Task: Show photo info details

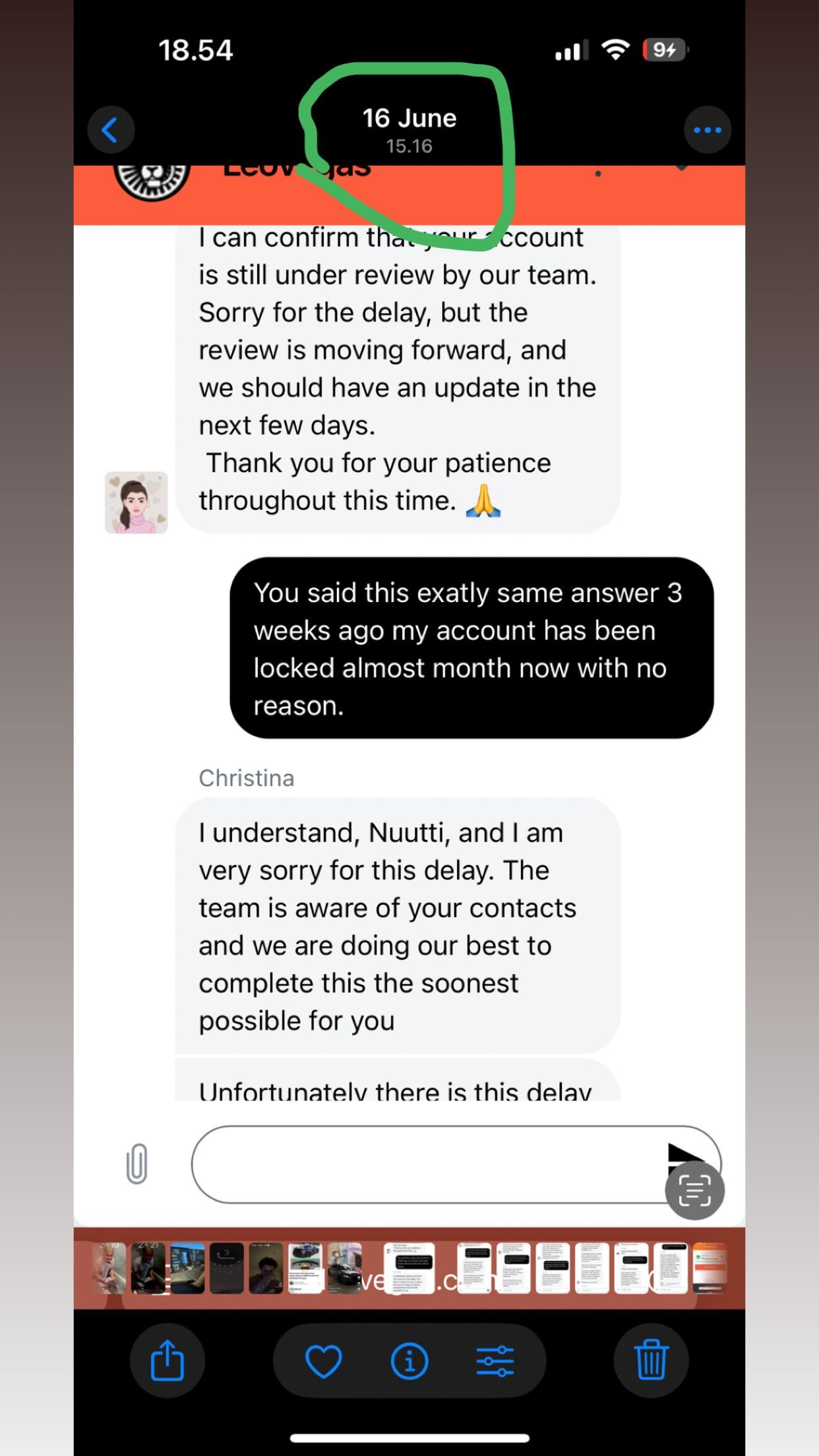Action: click(409, 1361)
